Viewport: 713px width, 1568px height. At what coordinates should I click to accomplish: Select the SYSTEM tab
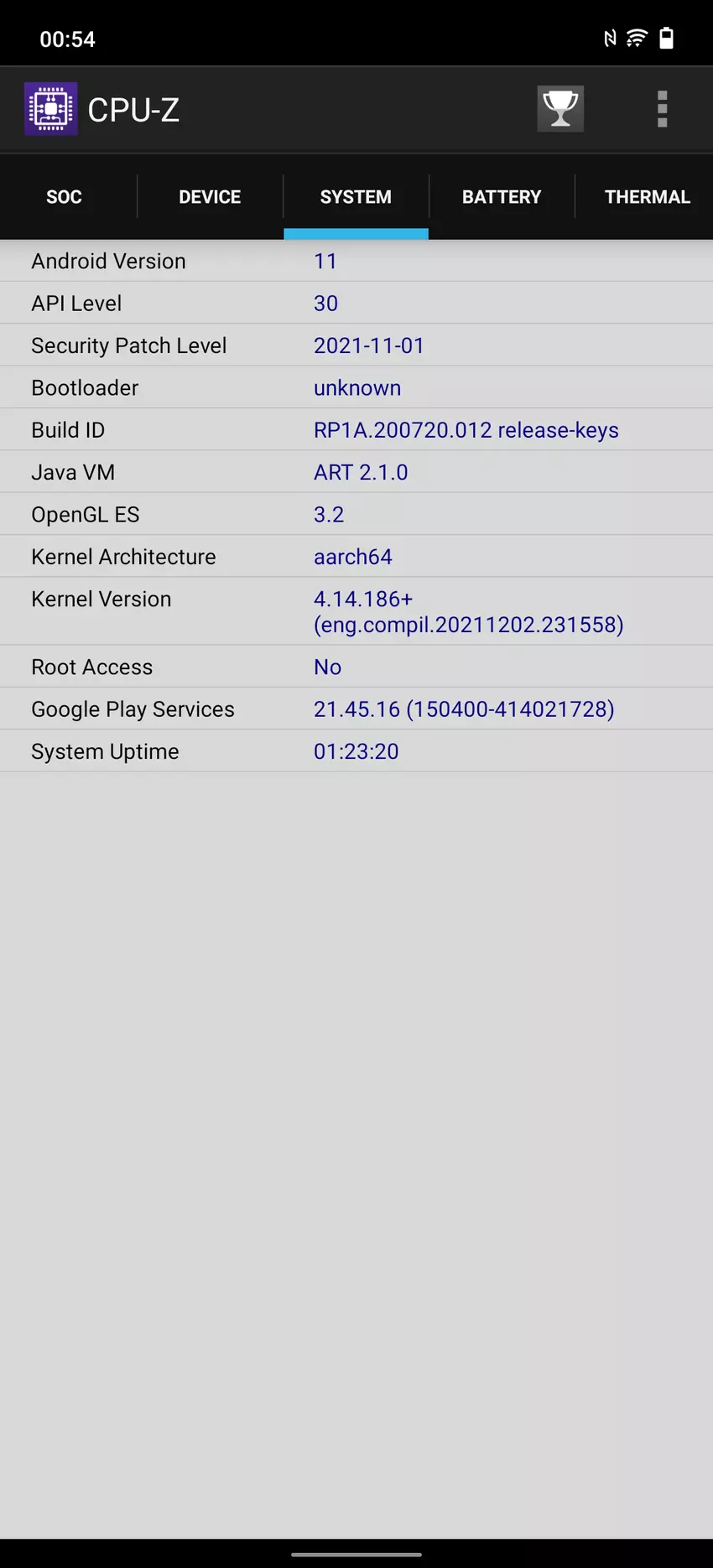(x=356, y=197)
